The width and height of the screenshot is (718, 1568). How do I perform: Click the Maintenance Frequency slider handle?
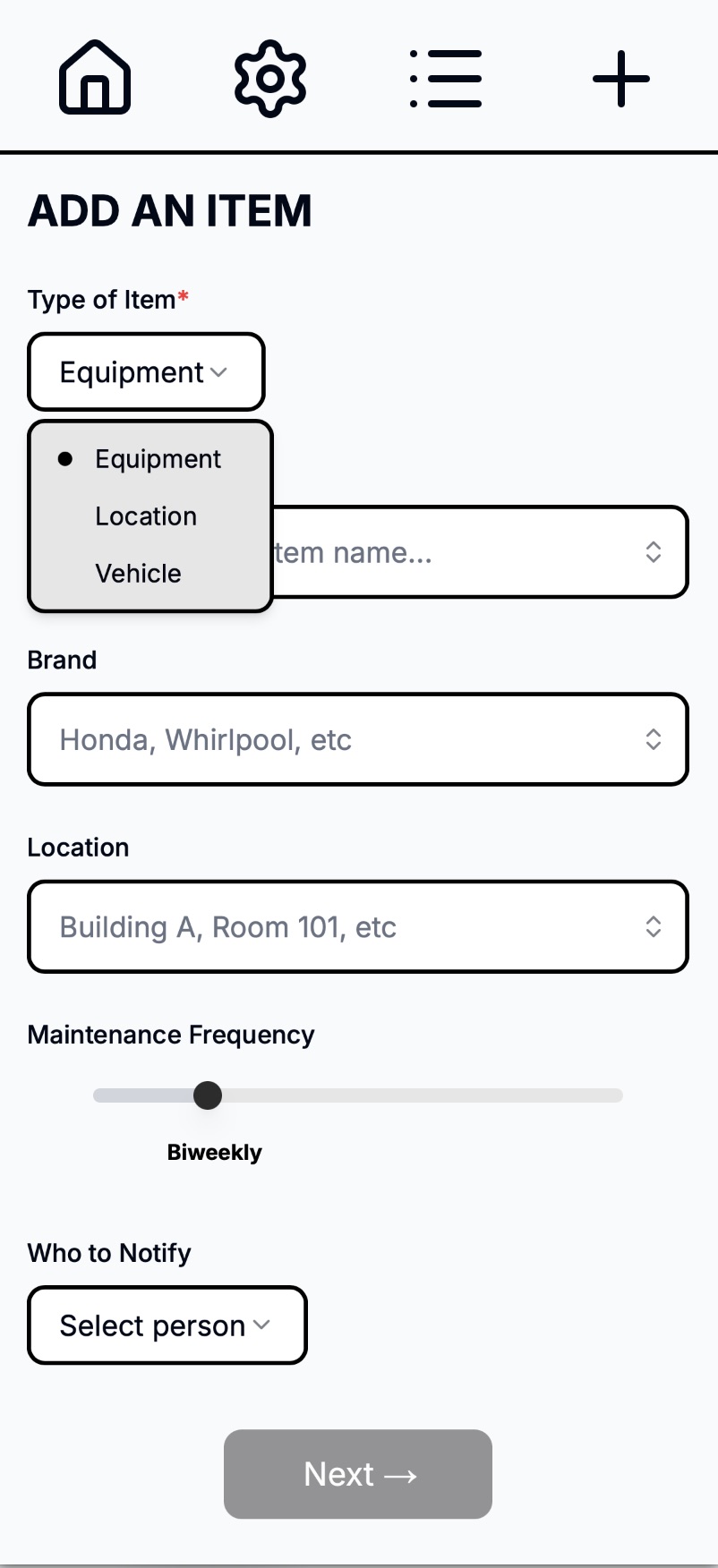coord(207,1095)
